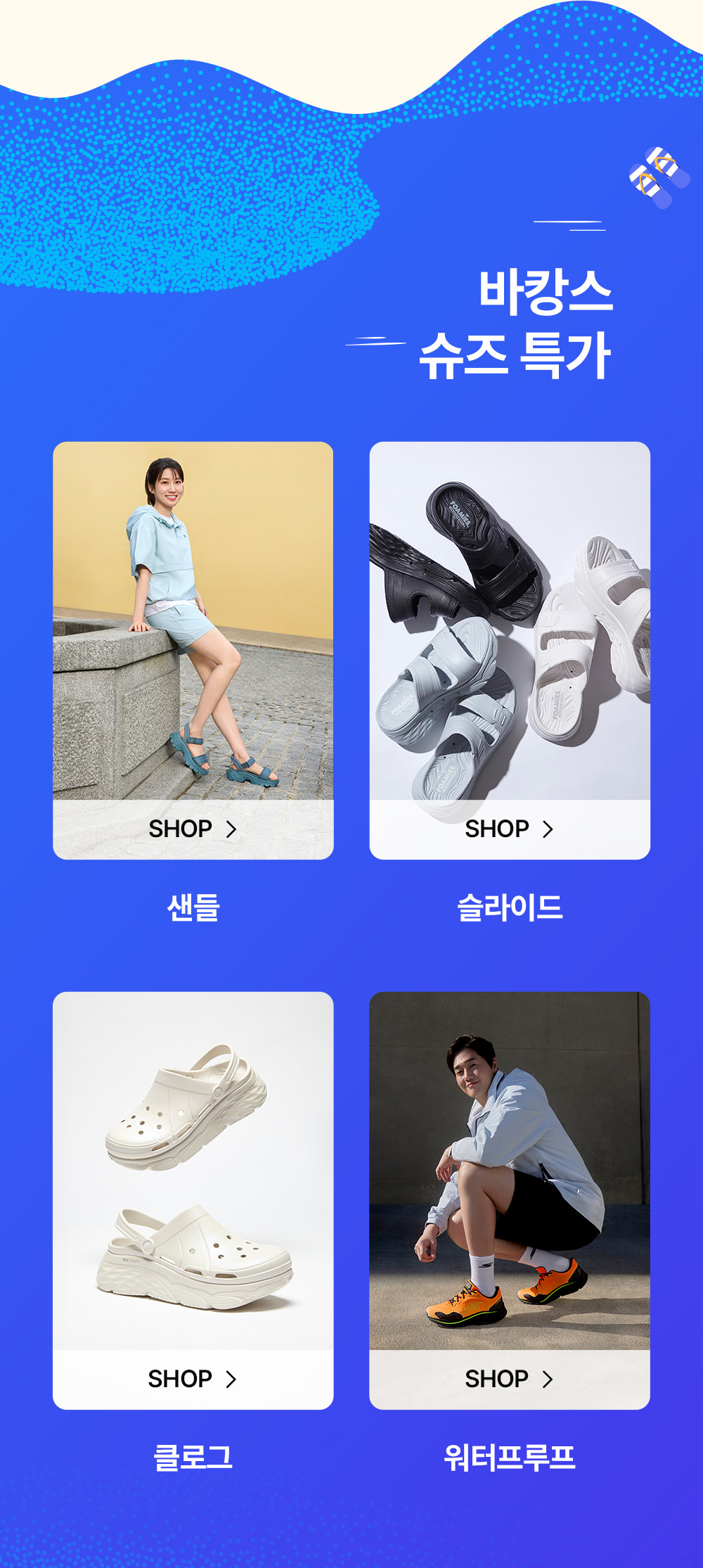
Task: Shop the 슬라이드 collection
Action: pos(509,829)
